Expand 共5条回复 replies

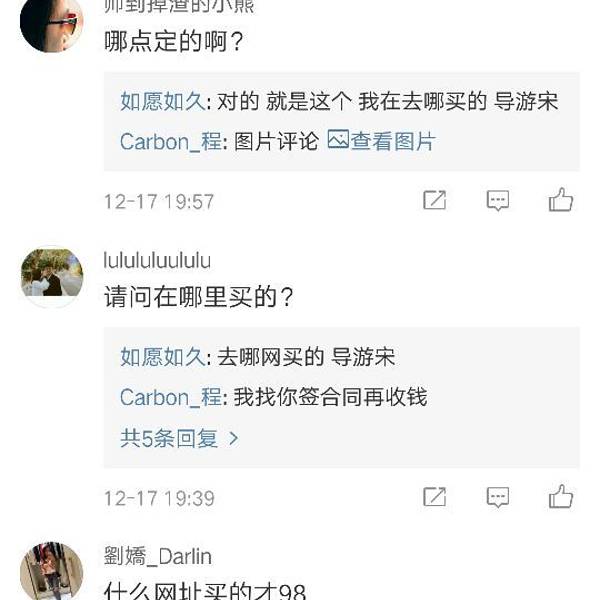pos(179,438)
